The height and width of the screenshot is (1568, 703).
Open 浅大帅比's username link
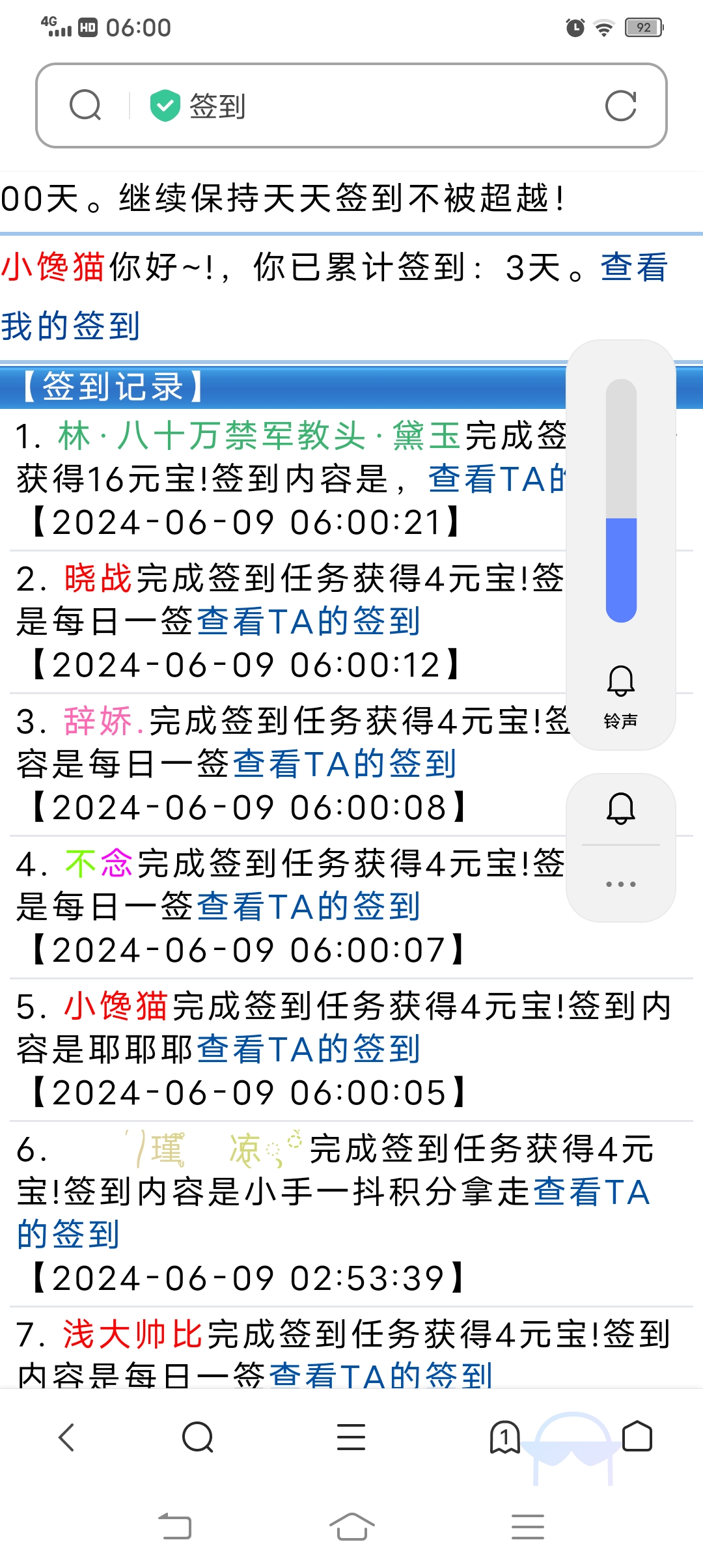click(x=133, y=1334)
